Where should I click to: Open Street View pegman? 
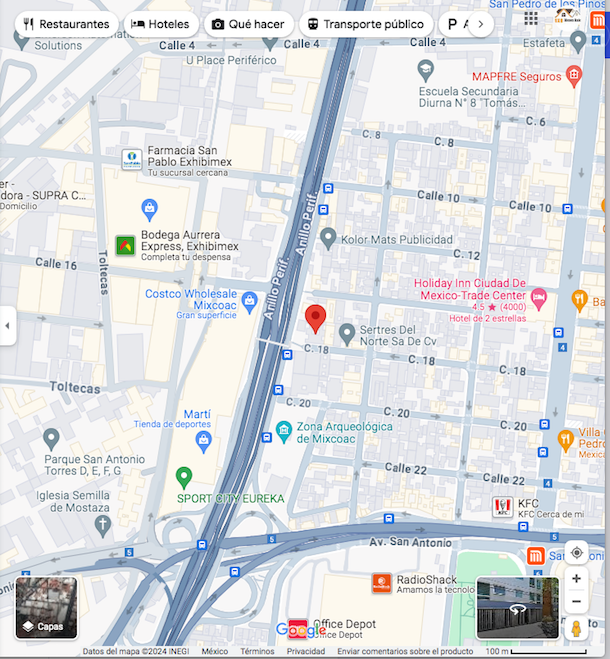(576, 628)
